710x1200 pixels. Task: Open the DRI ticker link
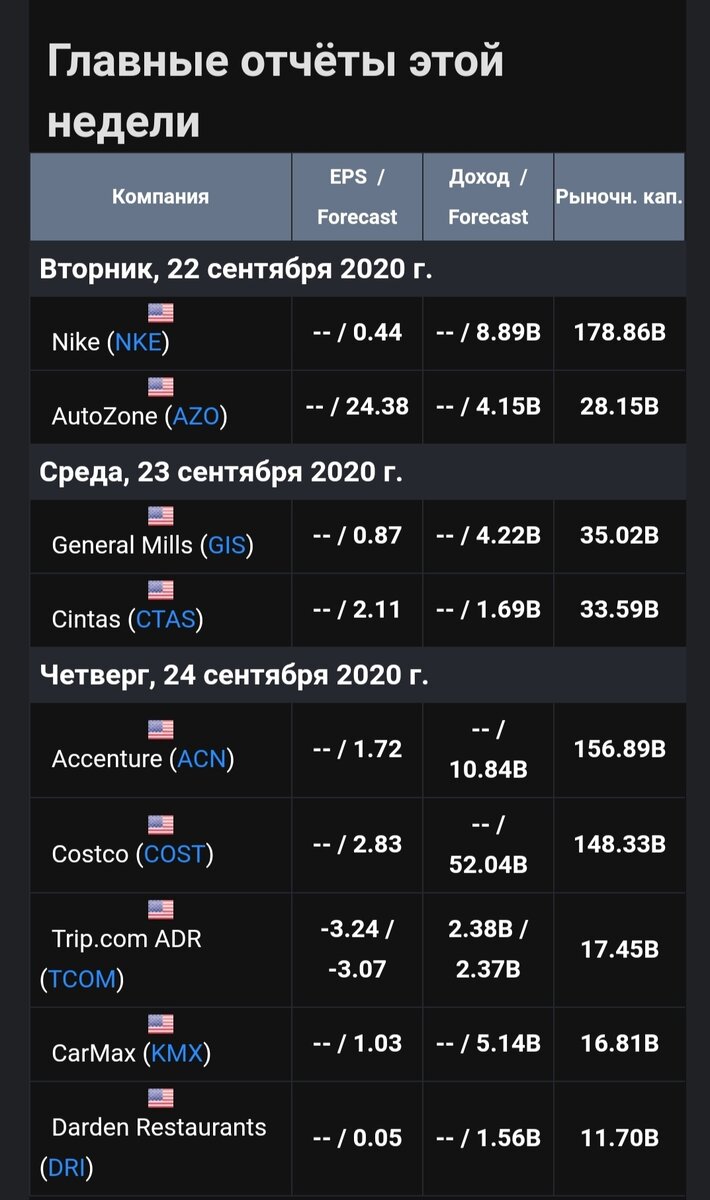[67, 1168]
